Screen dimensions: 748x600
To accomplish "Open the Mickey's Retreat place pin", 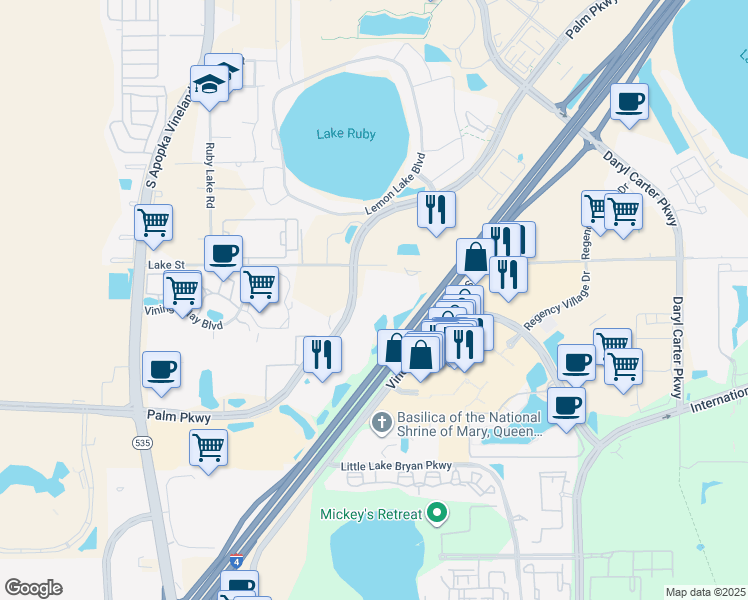I will (436, 515).
